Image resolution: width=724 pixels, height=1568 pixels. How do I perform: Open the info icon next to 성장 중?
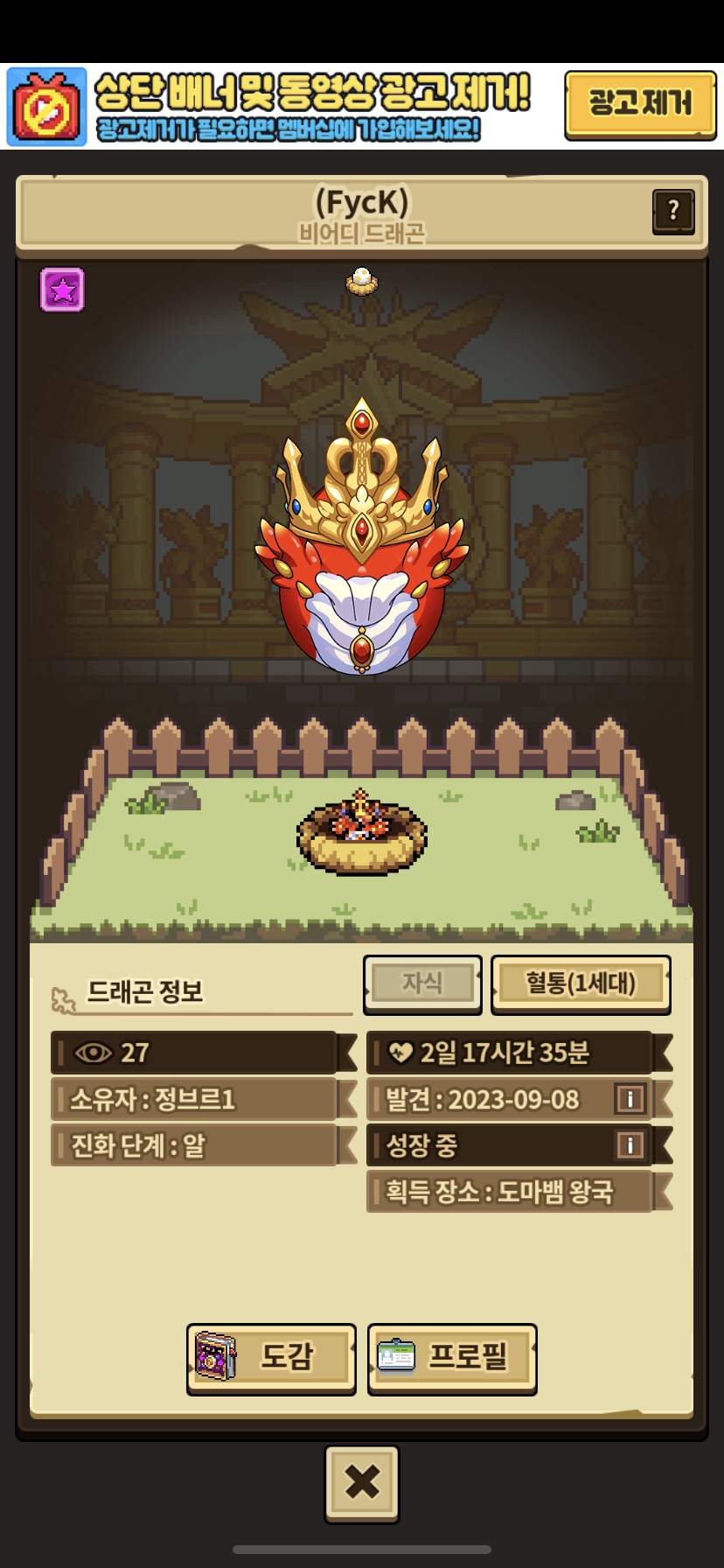point(630,1145)
